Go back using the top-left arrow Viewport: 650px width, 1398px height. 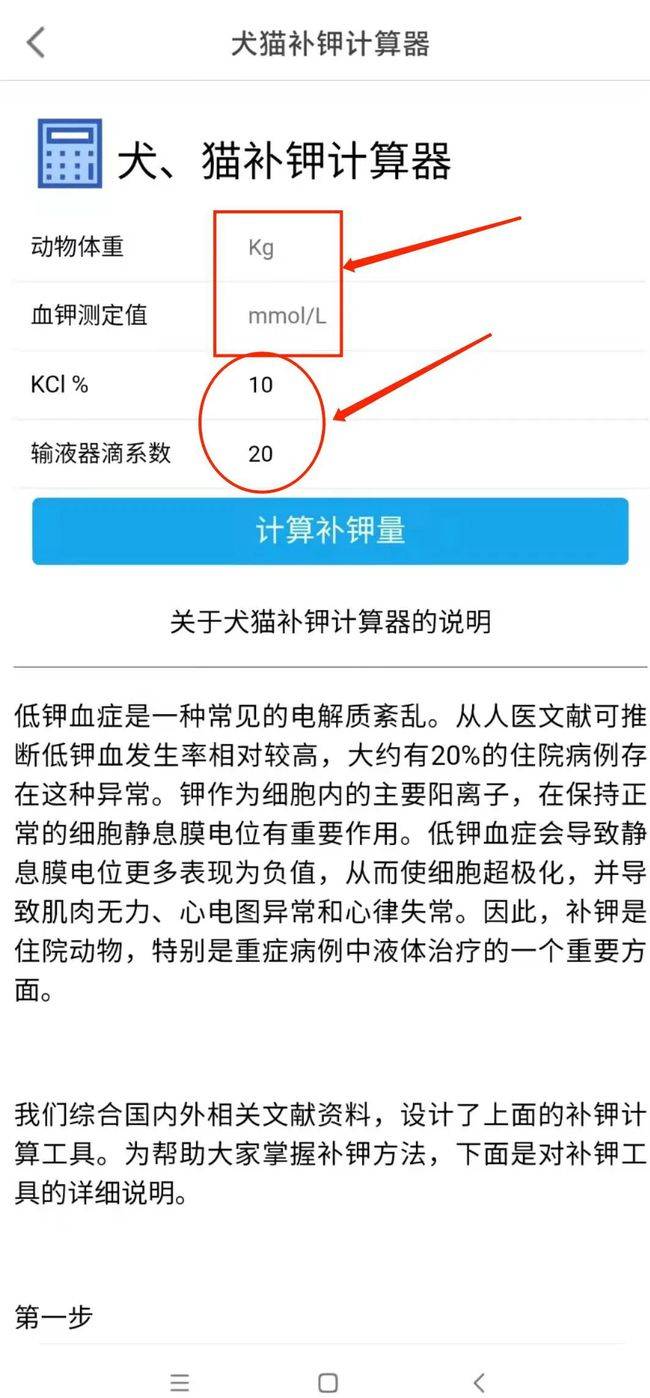[36, 43]
